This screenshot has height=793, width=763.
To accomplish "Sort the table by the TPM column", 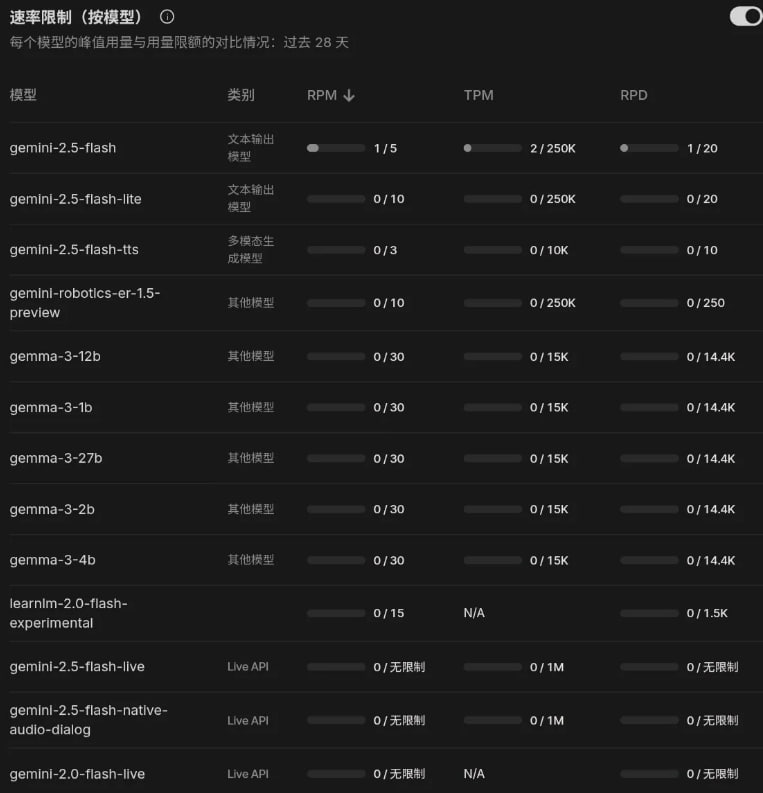I will 478,95.
